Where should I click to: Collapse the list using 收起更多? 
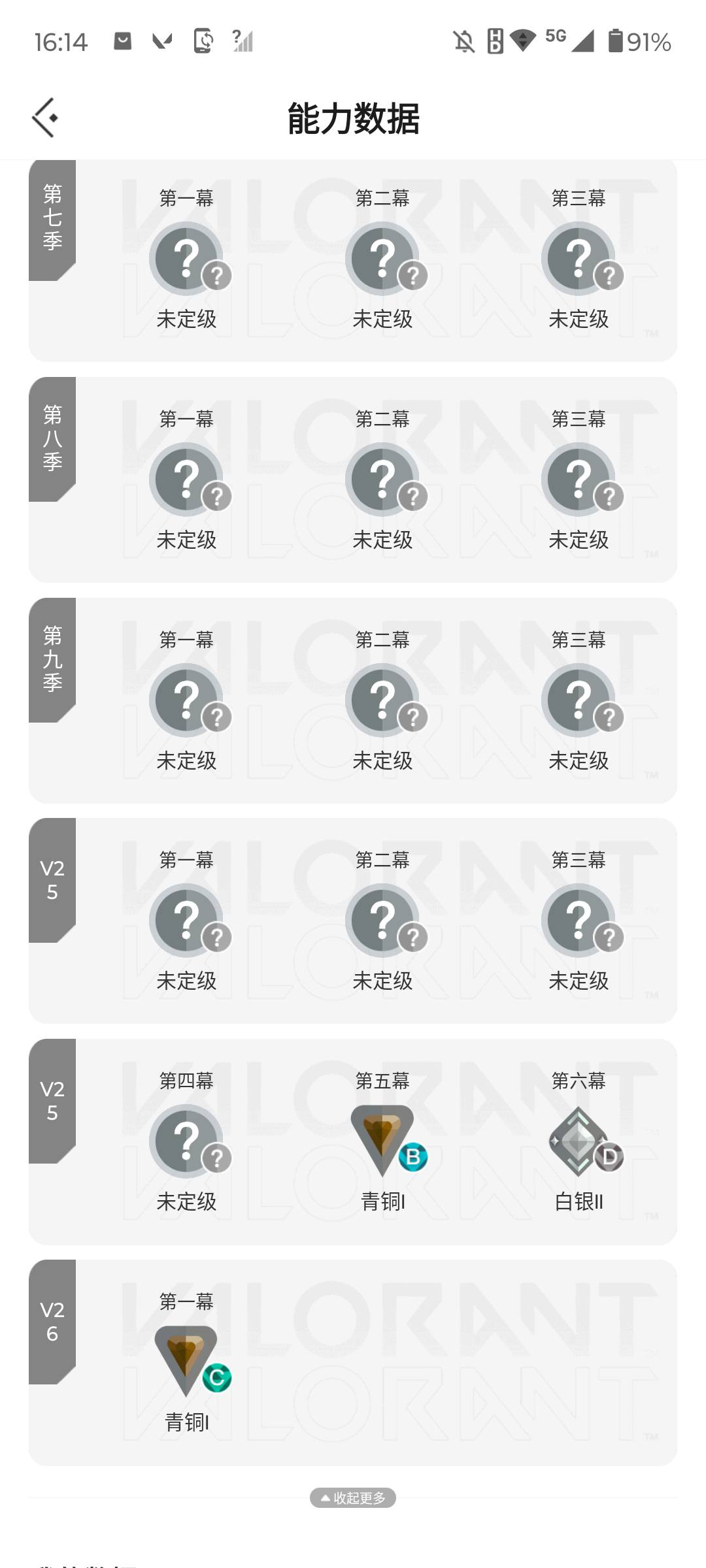coord(353,1498)
